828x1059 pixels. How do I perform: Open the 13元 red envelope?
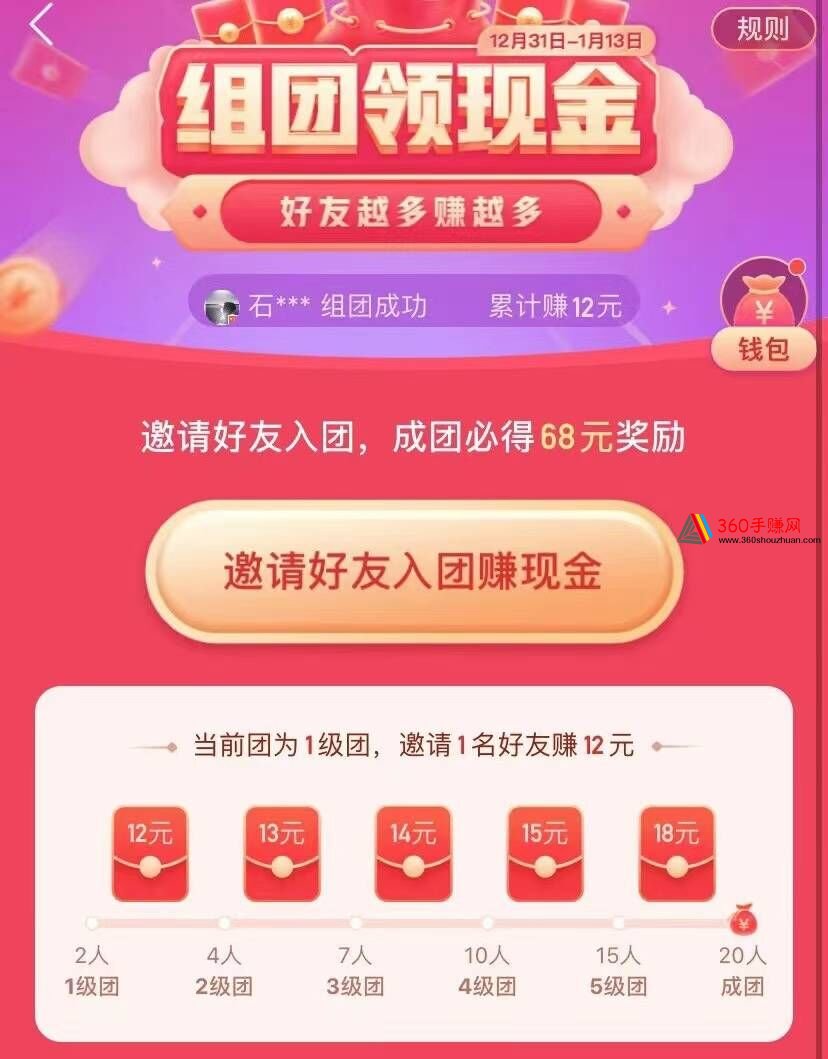pyautogui.click(x=282, y=853)
